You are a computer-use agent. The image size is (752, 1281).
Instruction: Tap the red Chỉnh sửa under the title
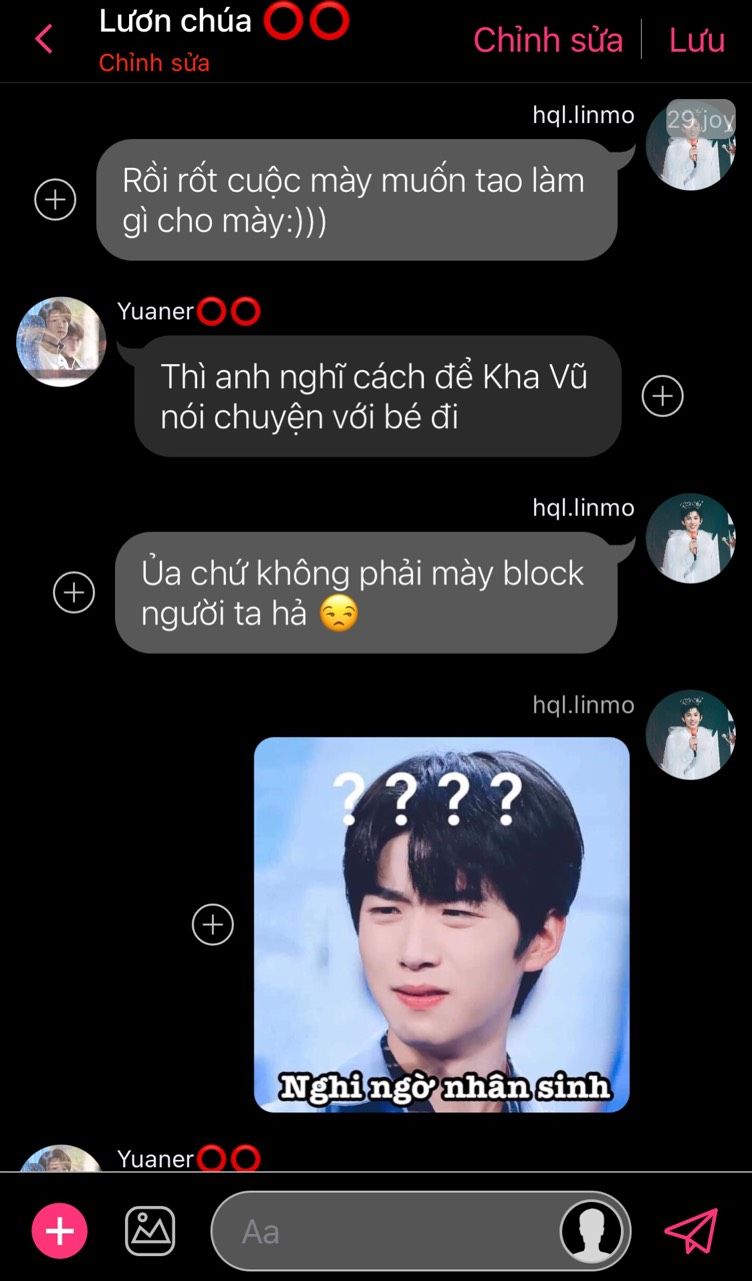click(154, 63)
